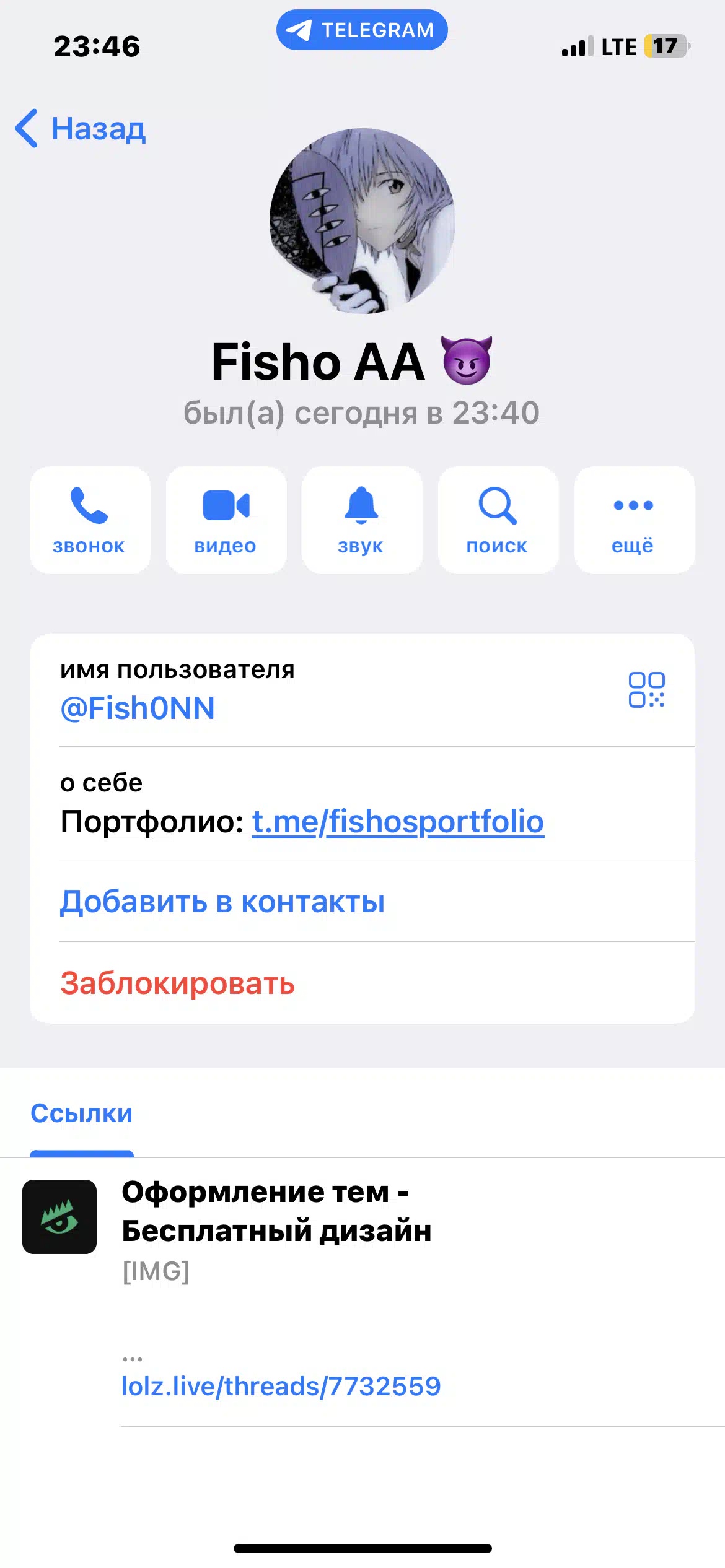725x1568 pixels.
Task: Tap the звук notification bell button
Action: coord(362,520)
